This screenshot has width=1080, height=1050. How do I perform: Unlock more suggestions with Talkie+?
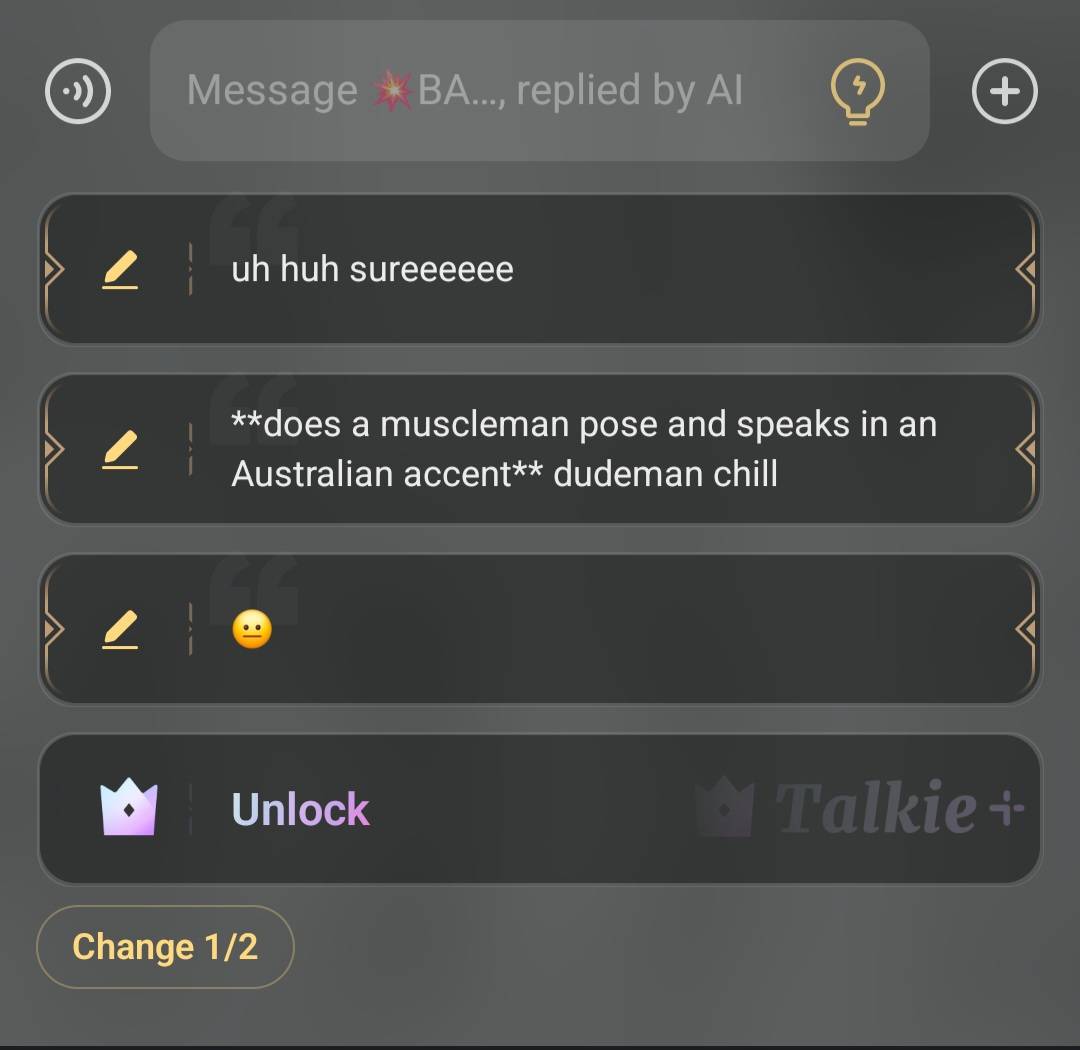[x=540, y=809]
